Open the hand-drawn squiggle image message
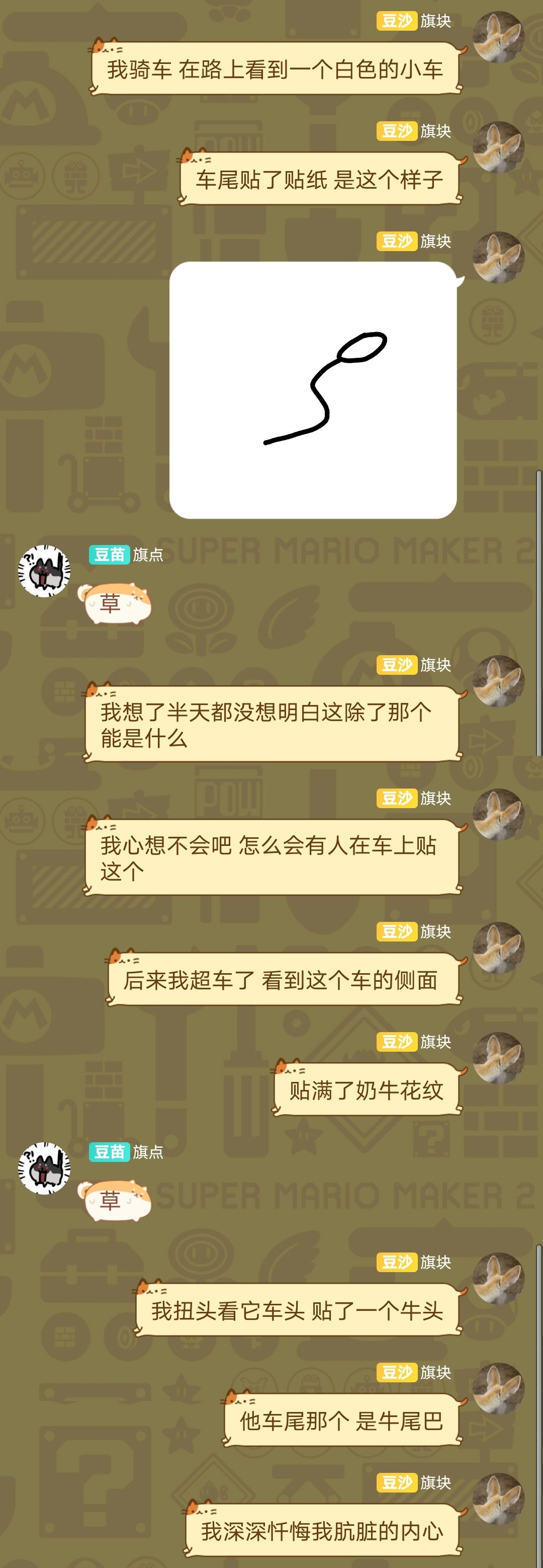 [x=313, y=389]
